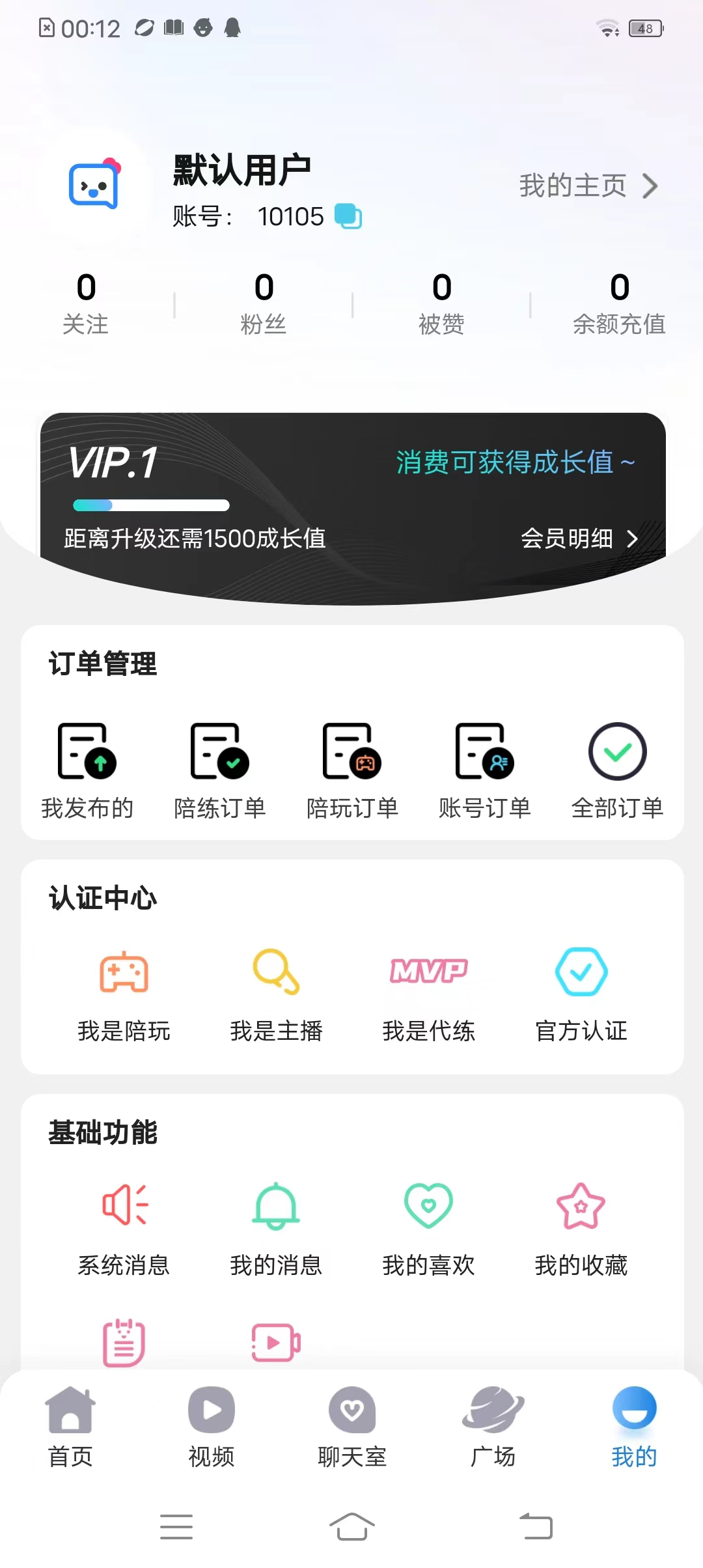Image resolution: width=703 pixels, height=1568 pixels.
Task: Open 我是主播 certification
Action: tap(276, 994)
